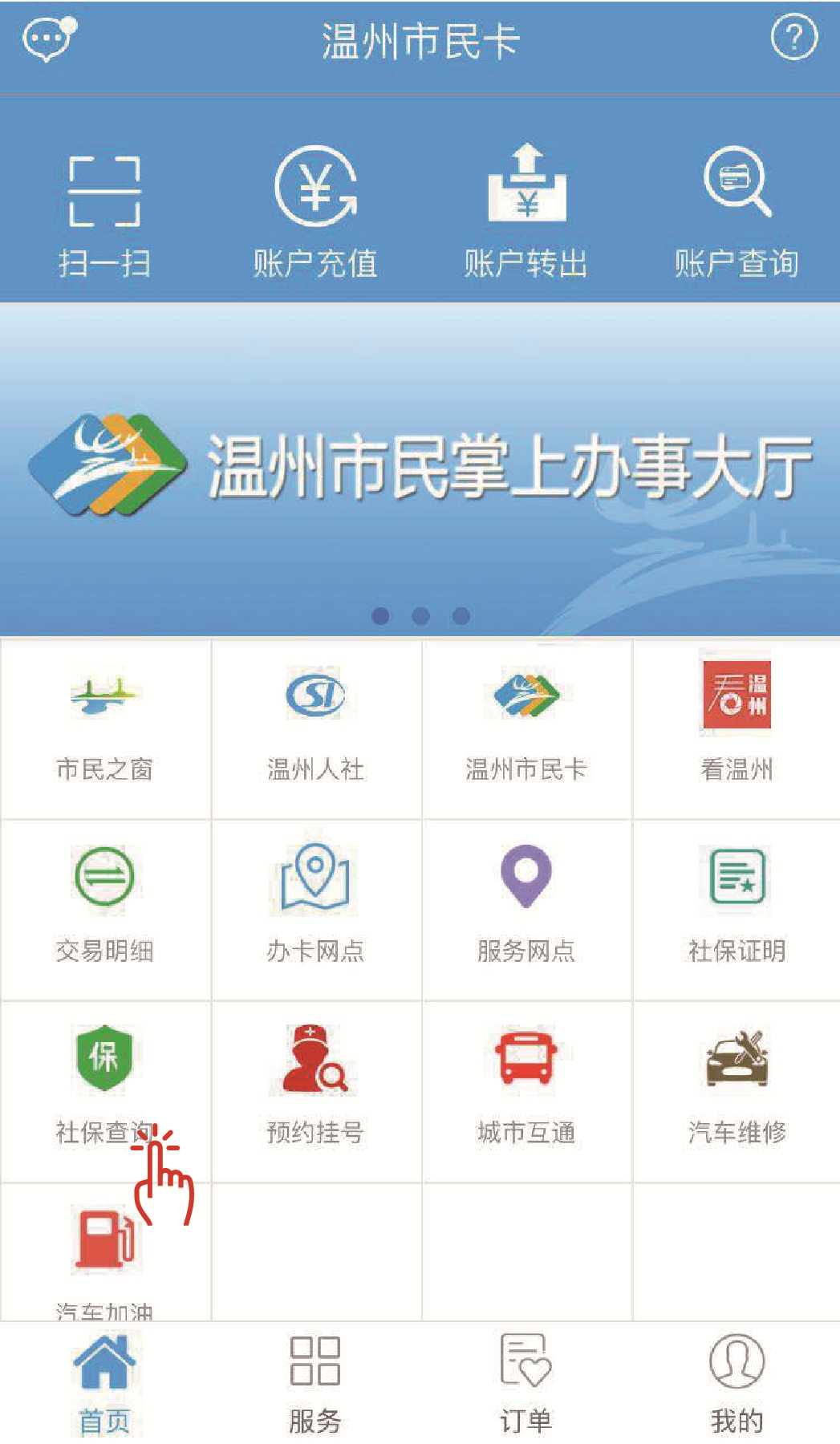Open the help question mark icon
The width and height of the screenshot is (840, 1444).
coord(793,38)
